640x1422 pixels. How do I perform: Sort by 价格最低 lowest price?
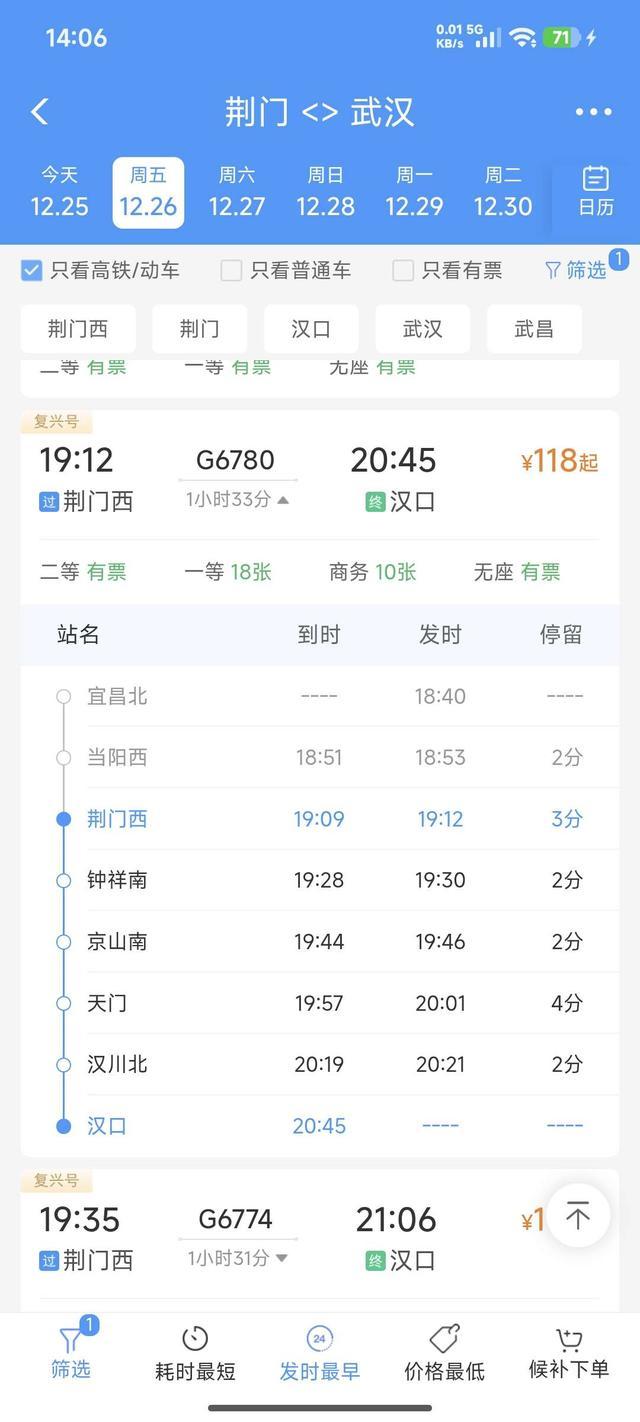444,1353
